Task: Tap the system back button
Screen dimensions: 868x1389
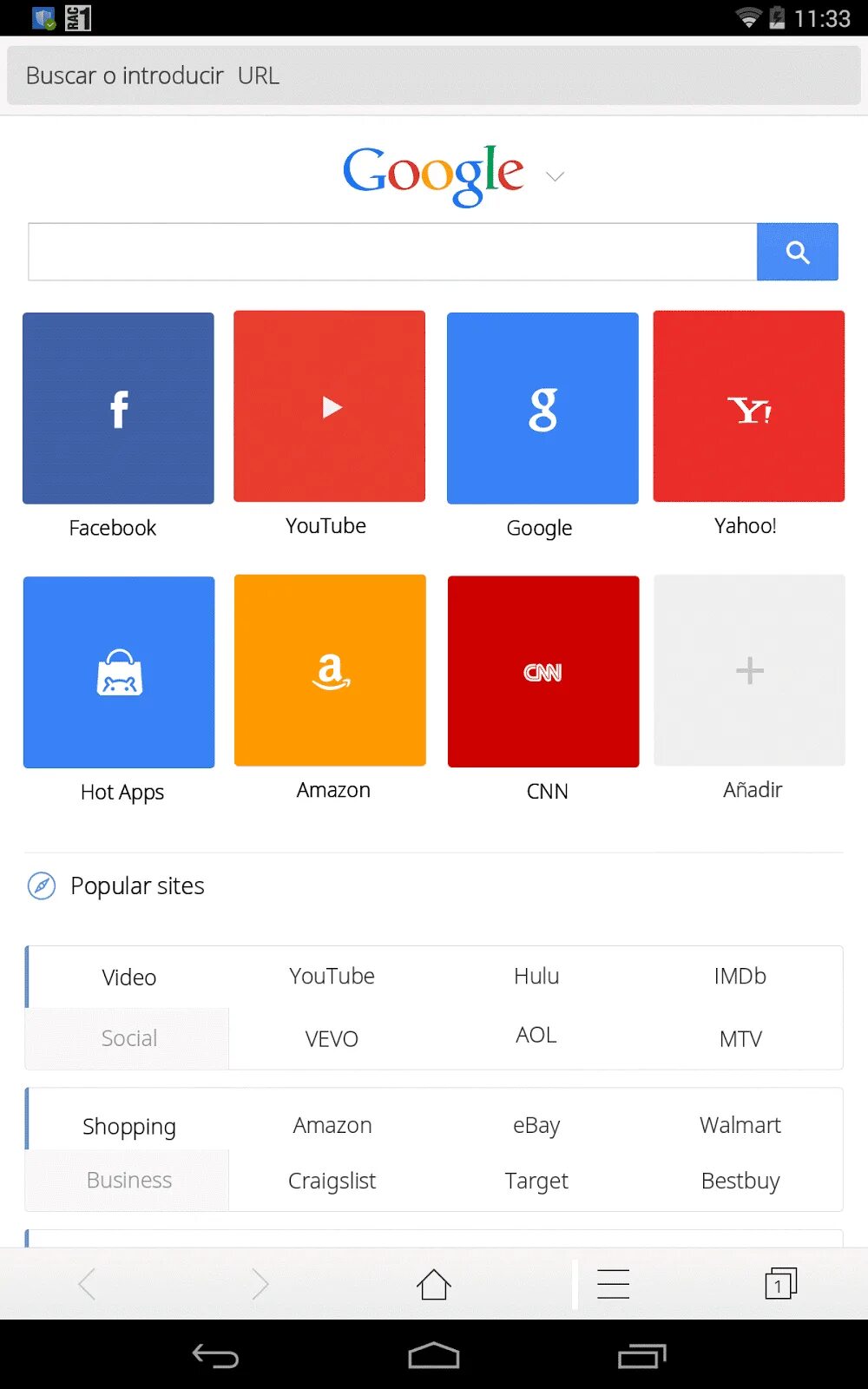Action: pos(215,1356)
